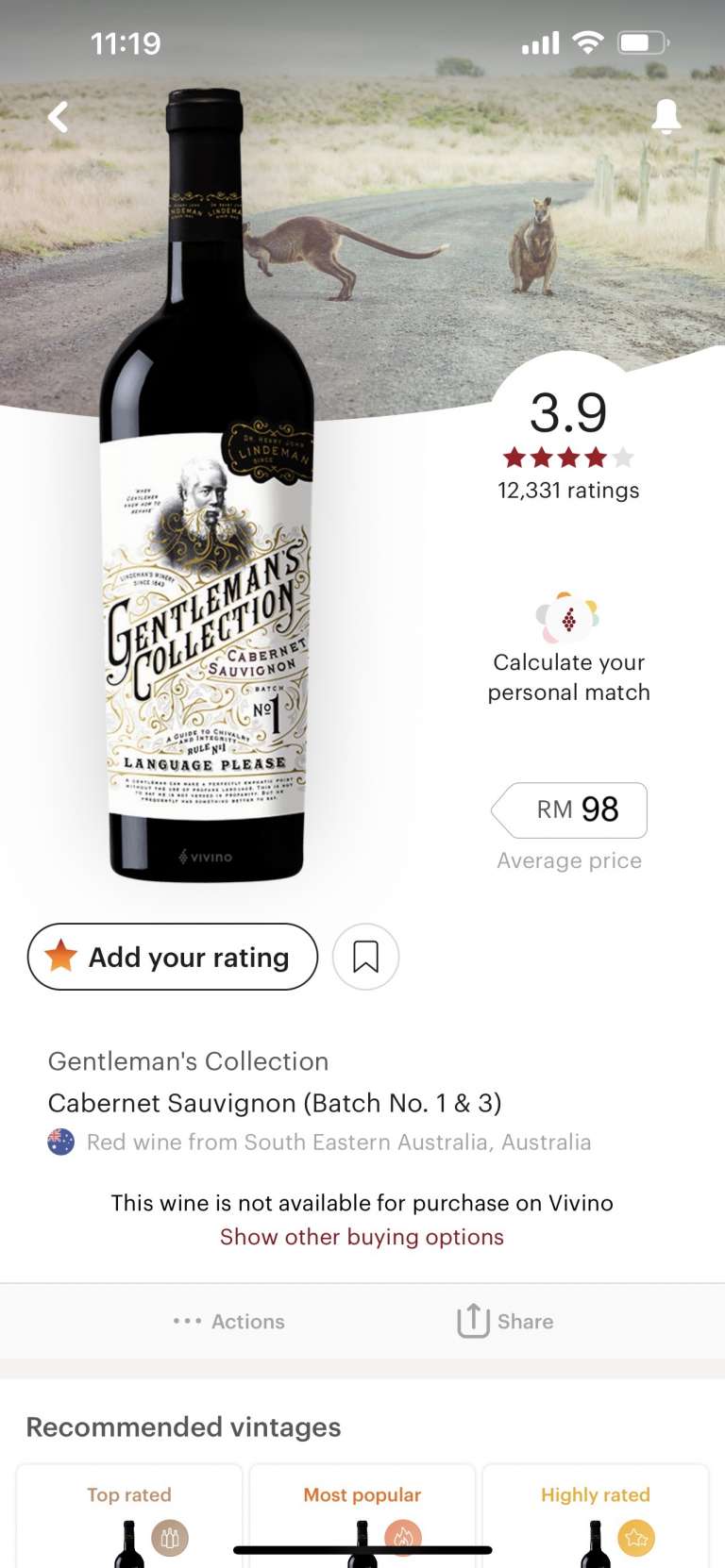Tap the star badge on Highly rated card
This screenshot has height=1568, width=725.
[x=634, y=1537]
